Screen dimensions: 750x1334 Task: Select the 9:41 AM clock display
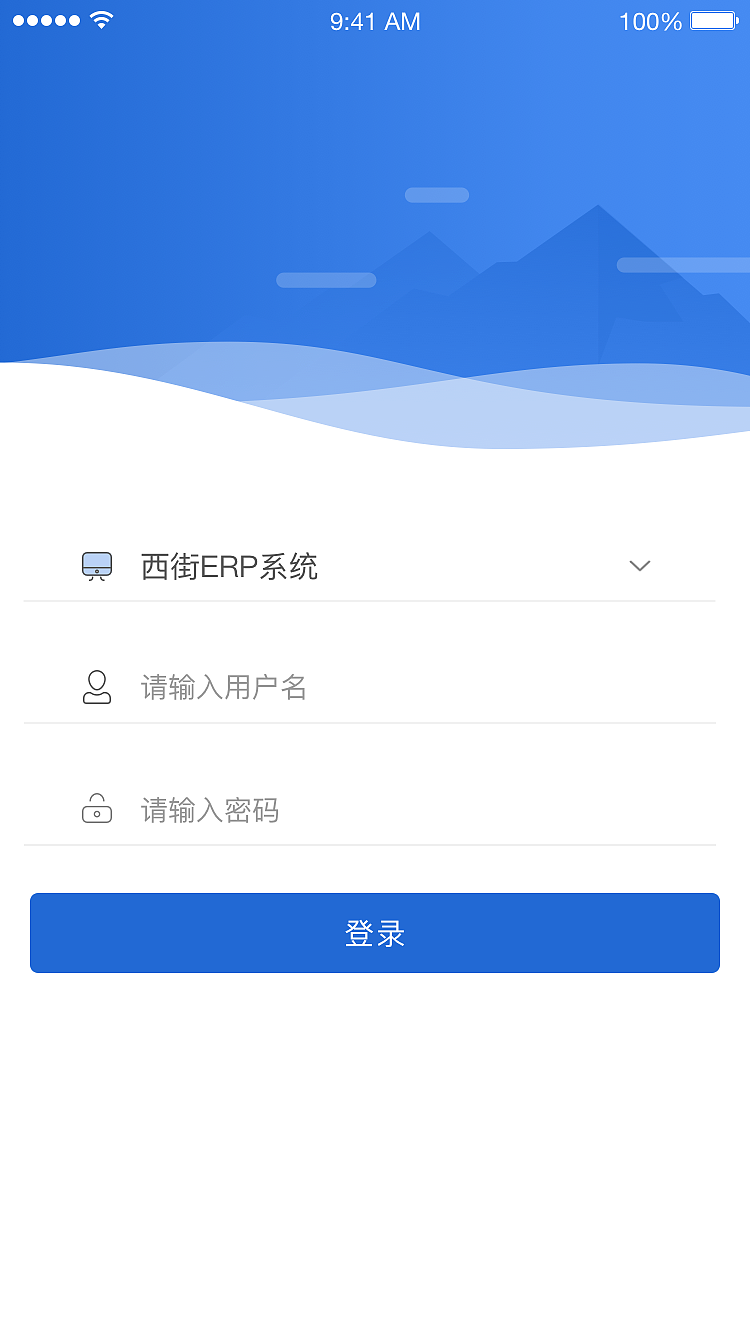point(375,21)
